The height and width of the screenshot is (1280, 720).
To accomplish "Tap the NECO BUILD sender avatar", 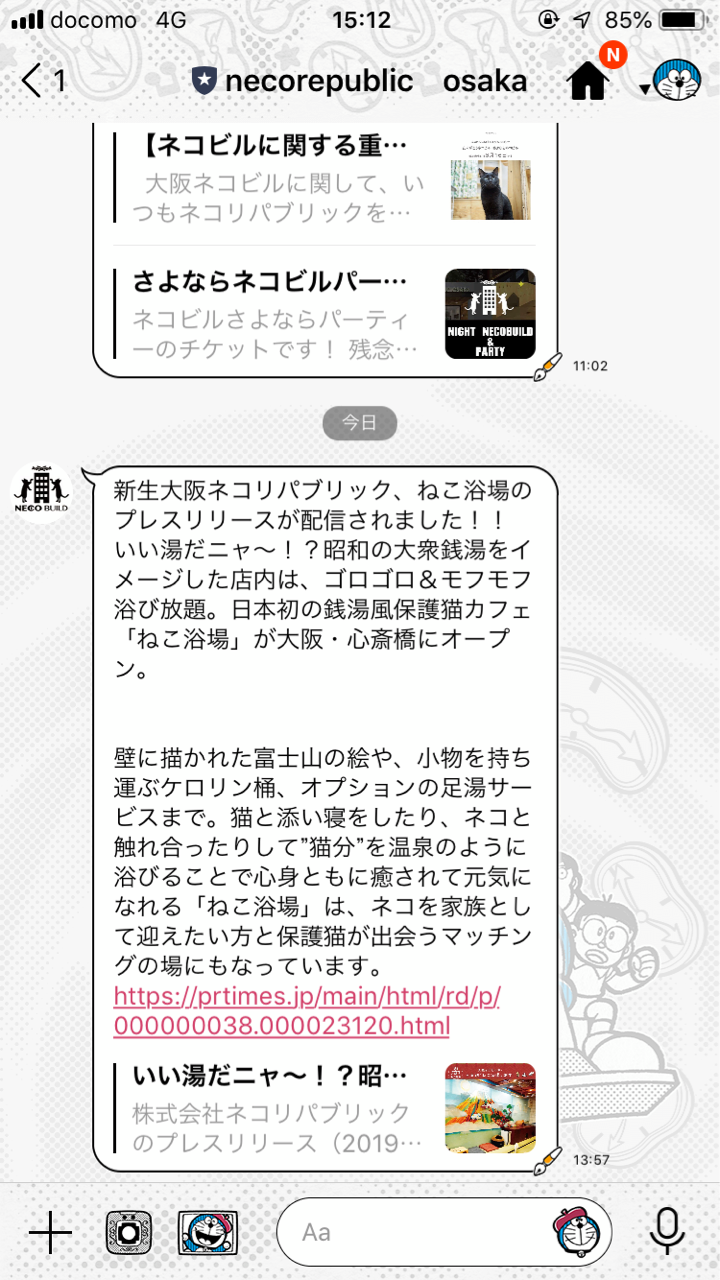I will [x=41, y=493].
